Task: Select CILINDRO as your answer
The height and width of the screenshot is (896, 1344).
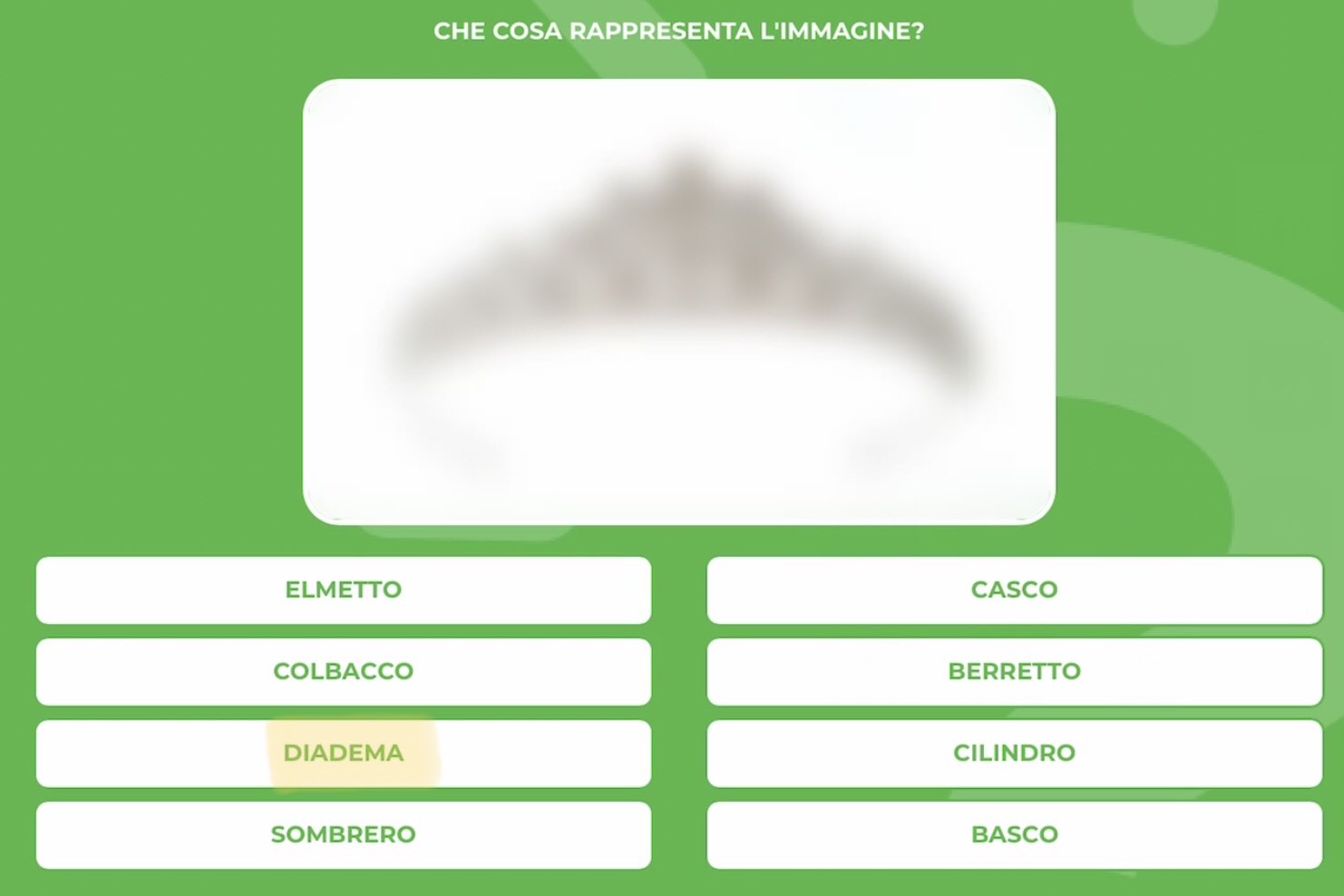Action: pyautogui.click(x=1014, y=753)
